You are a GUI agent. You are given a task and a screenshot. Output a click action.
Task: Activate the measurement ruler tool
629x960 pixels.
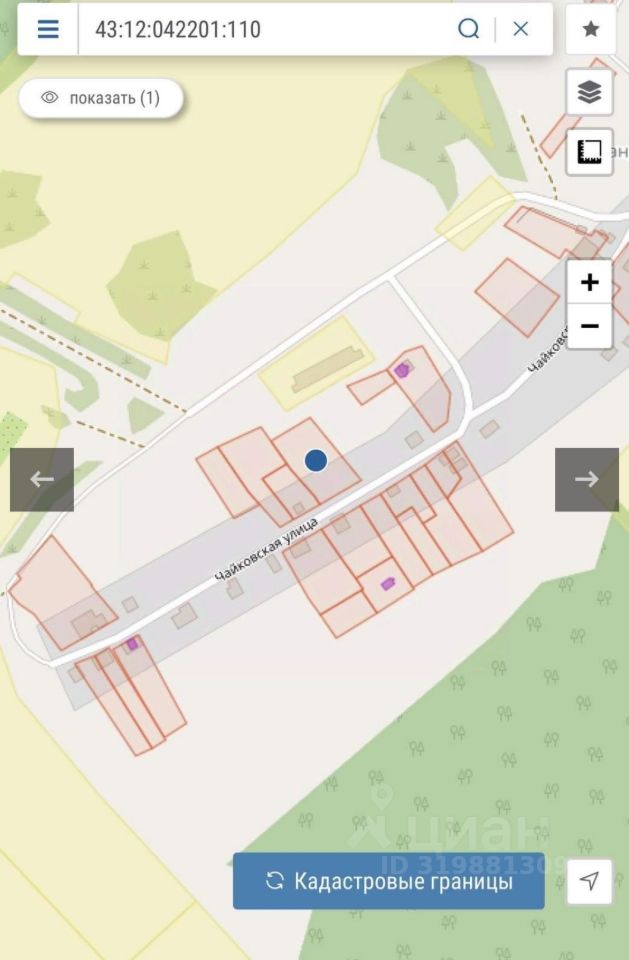(590, 152)
